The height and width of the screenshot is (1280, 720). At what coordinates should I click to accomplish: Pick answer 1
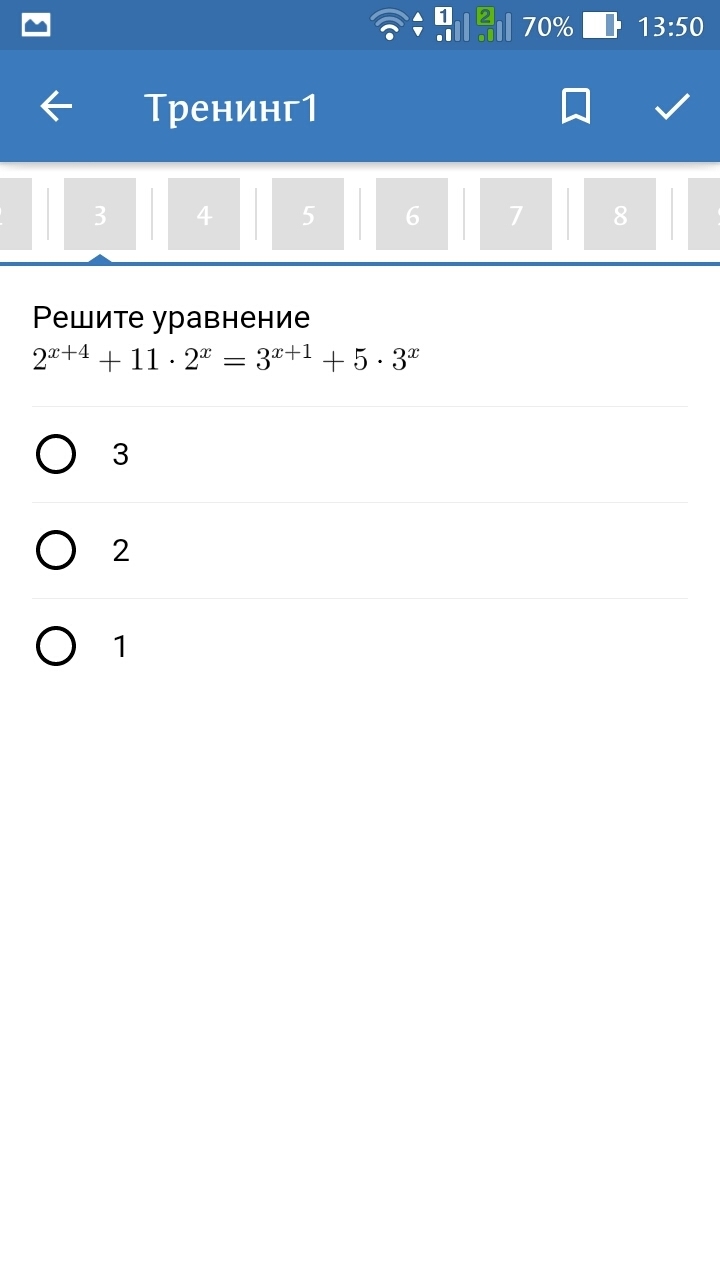click(56, 647)
